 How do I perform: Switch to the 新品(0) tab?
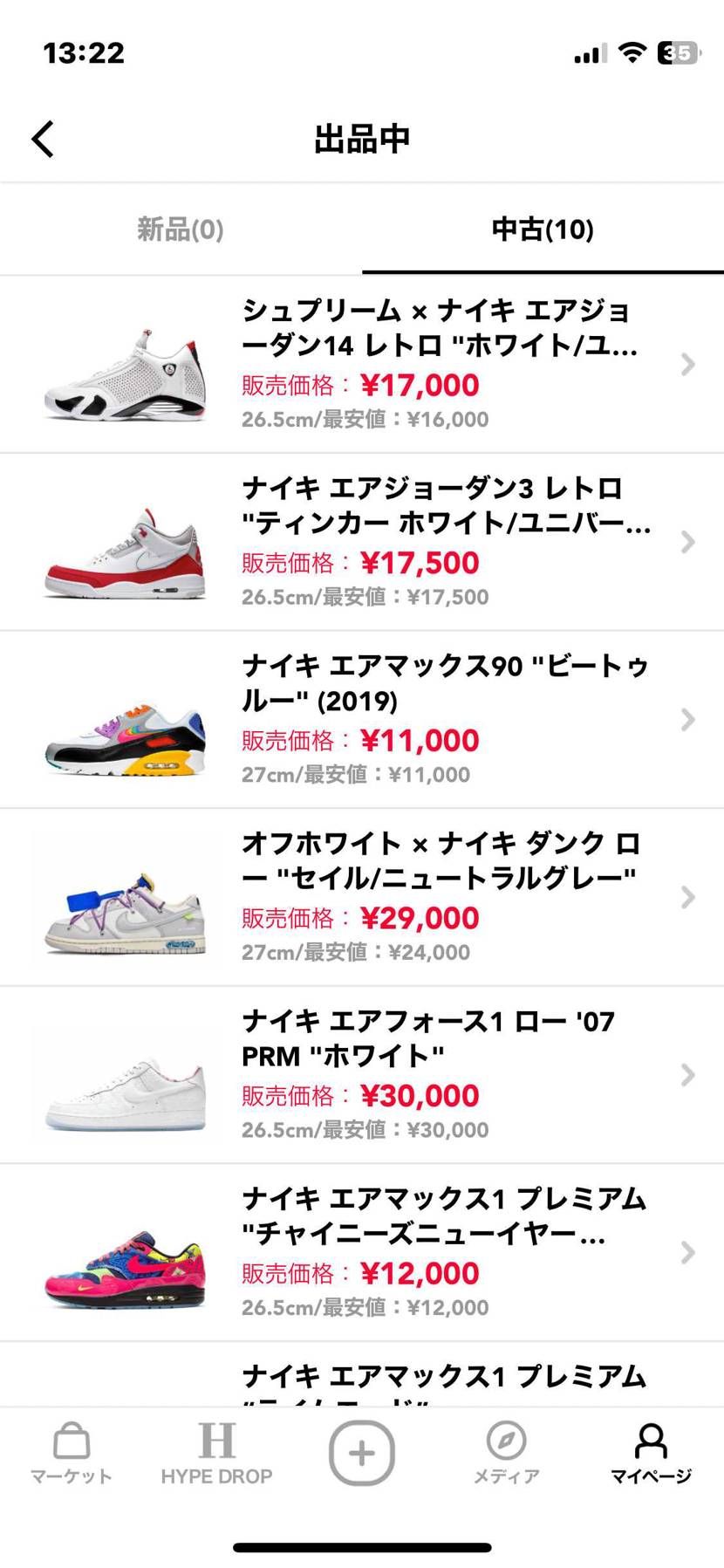(x=179, y=229)
